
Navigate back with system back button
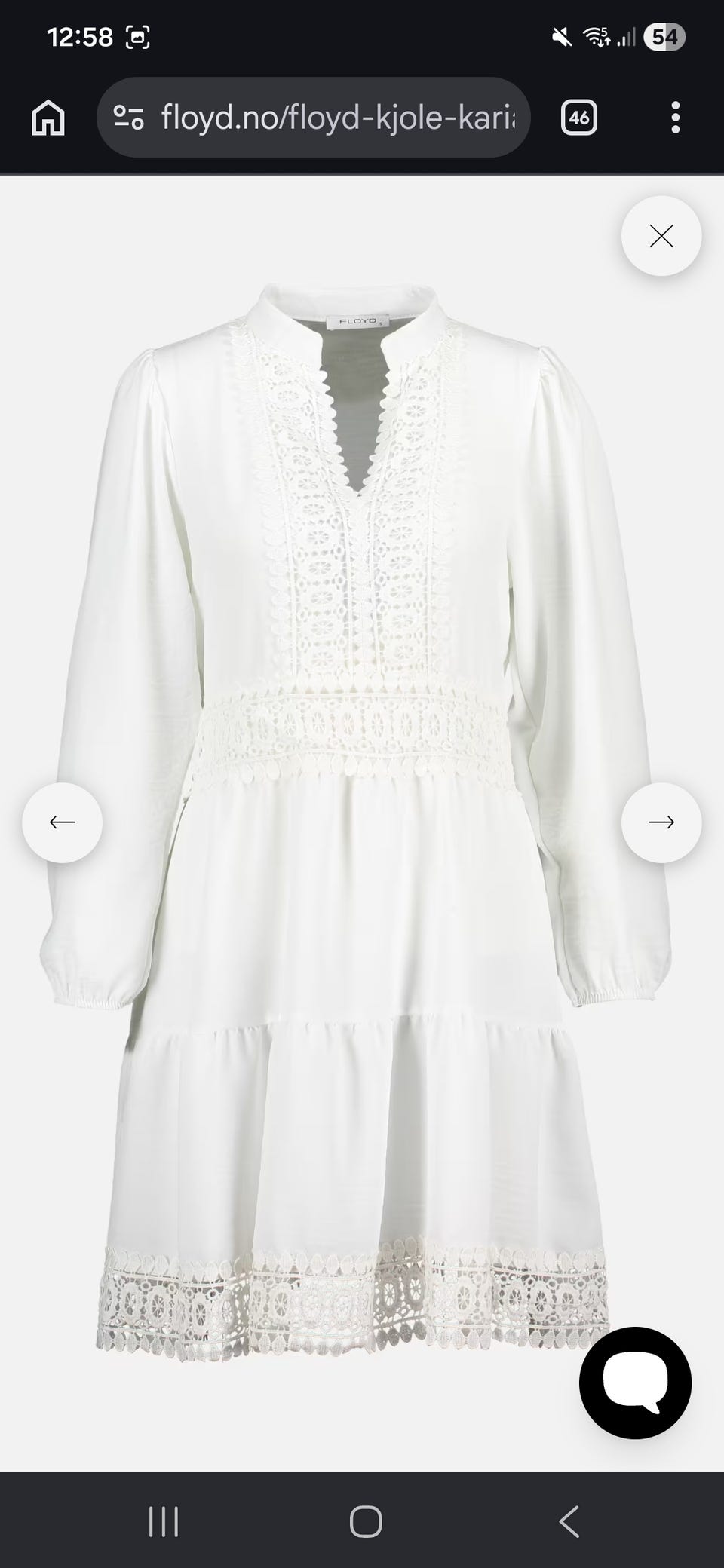[569, 1521]
